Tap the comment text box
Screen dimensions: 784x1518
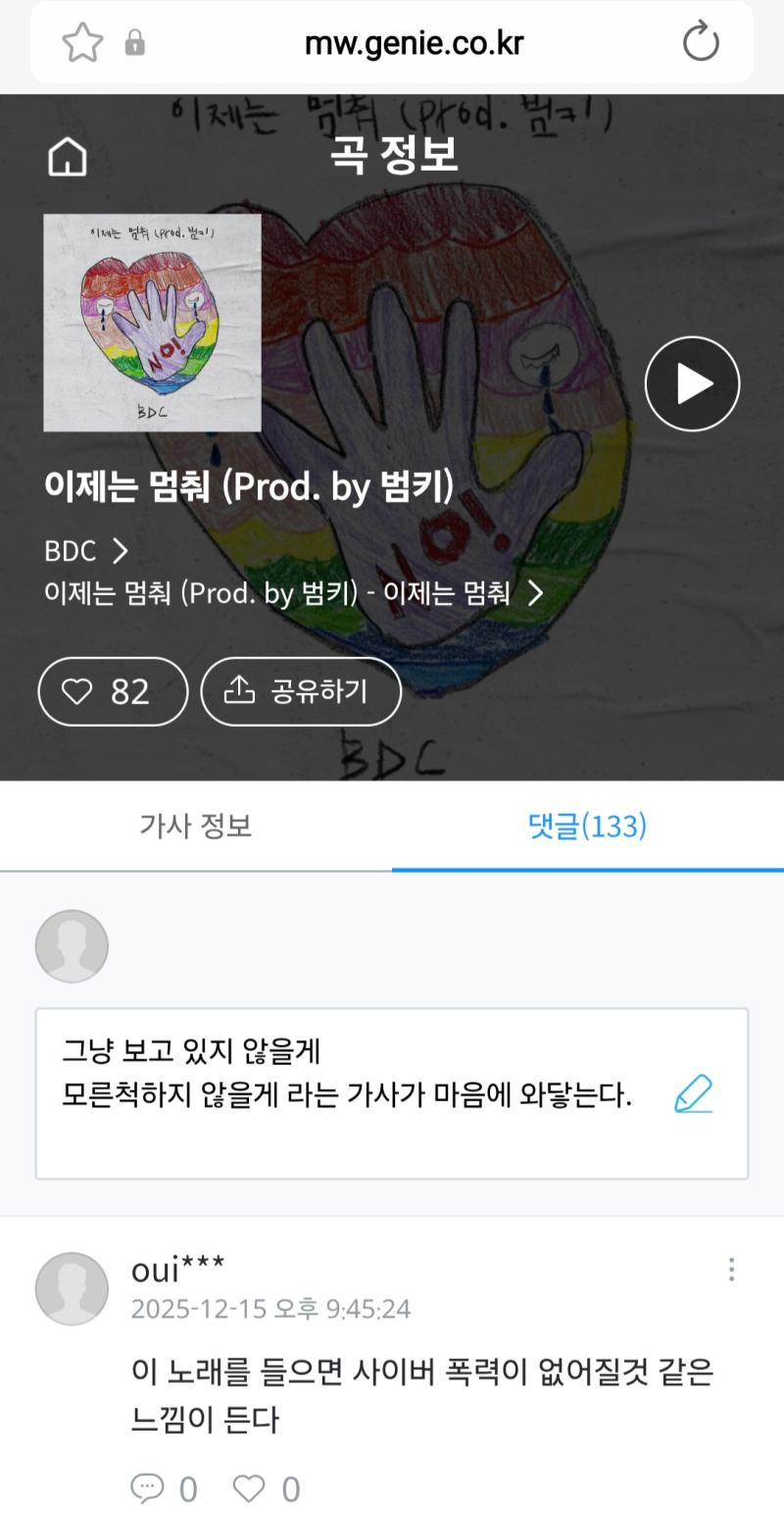click(353, 1092)
